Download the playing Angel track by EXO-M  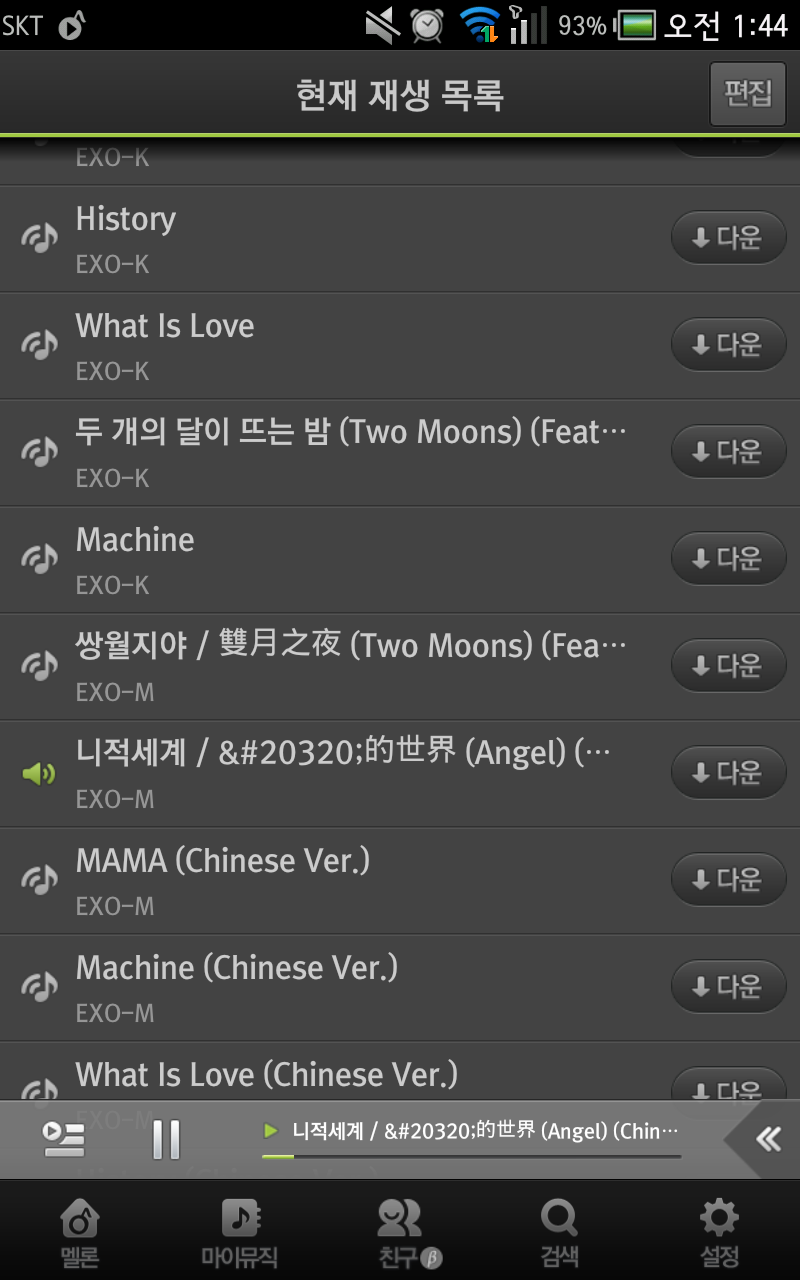click(x=728, y=773)
